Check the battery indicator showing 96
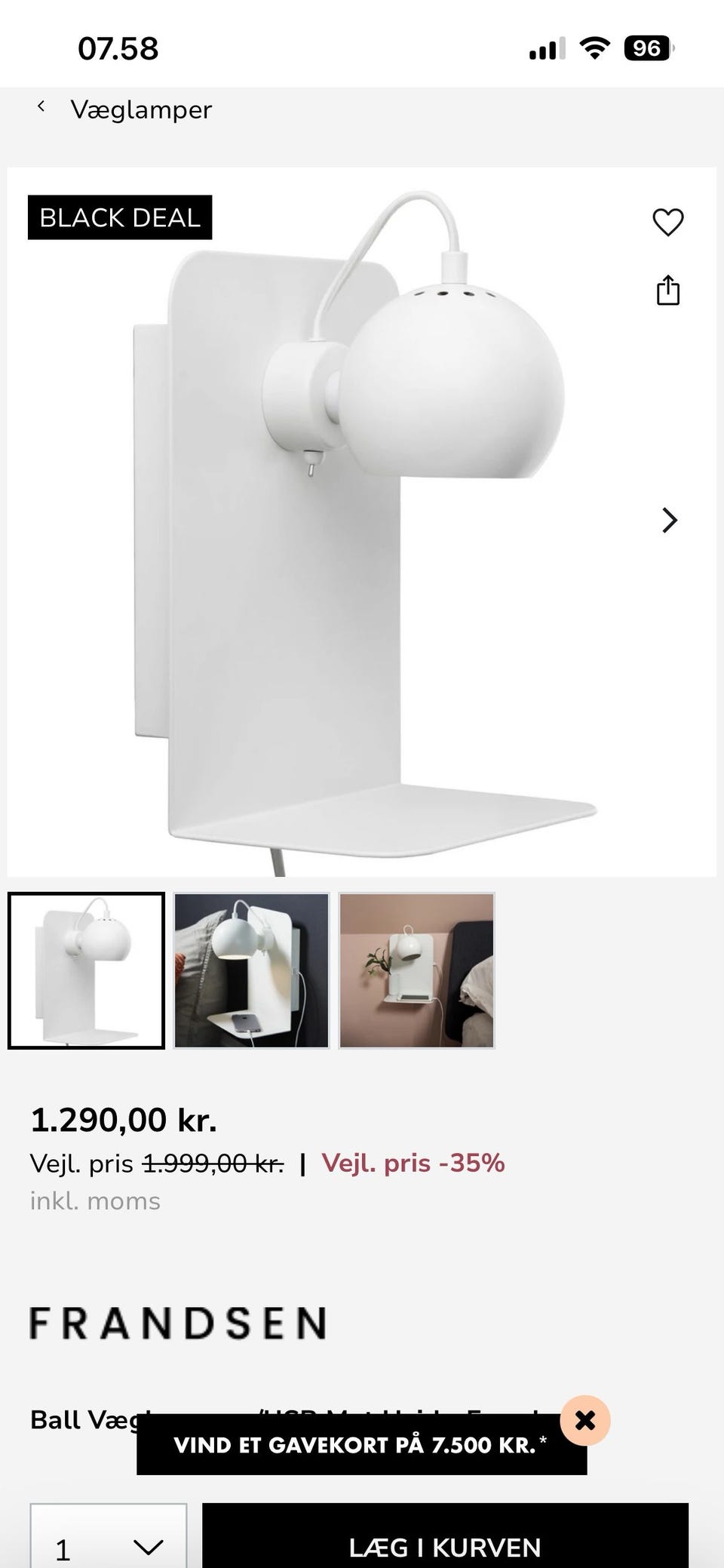Viewport: 724px width, 1568px height. (646, 48)
